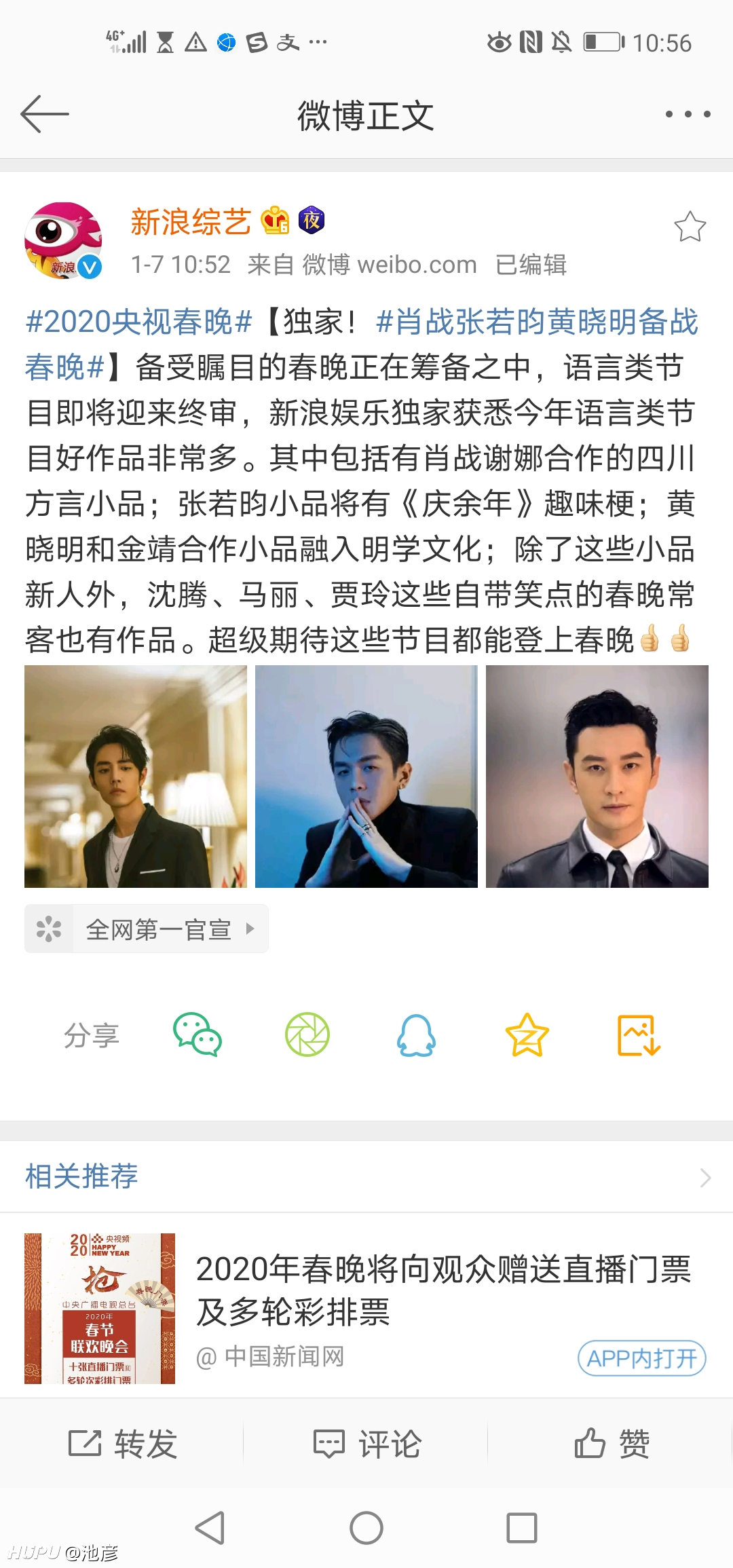Viewport: 733px width, 1568px height.
Task: View the first photo in the post
Action: (136, 777)
